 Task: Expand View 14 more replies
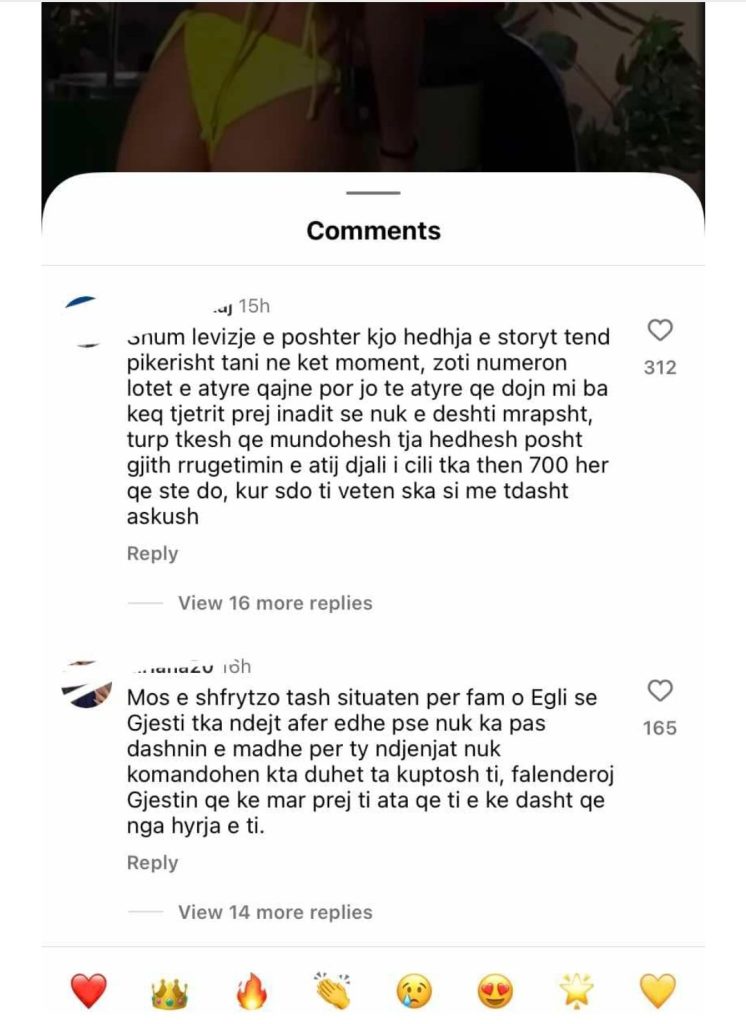[x=274, y=912]
